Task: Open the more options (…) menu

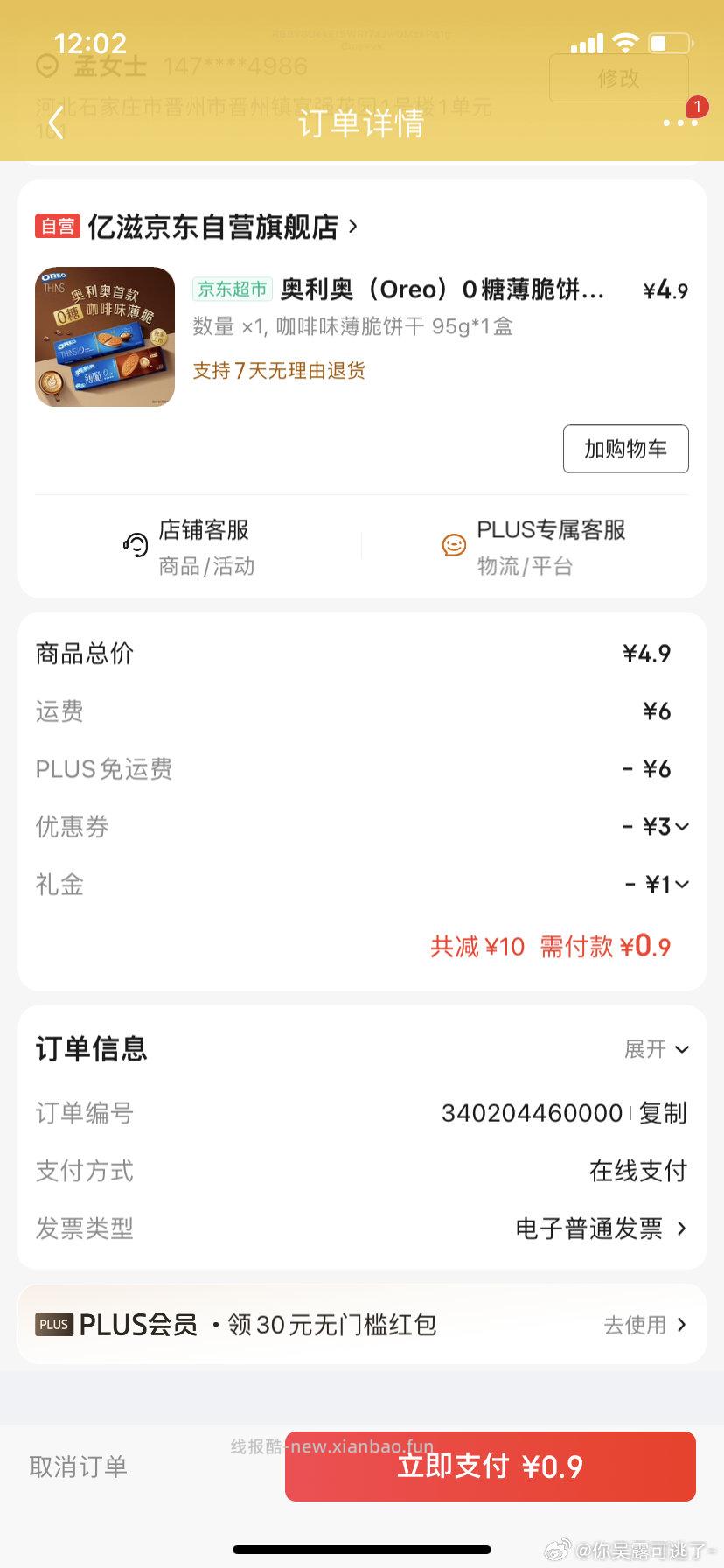Action: coord(680,123)
